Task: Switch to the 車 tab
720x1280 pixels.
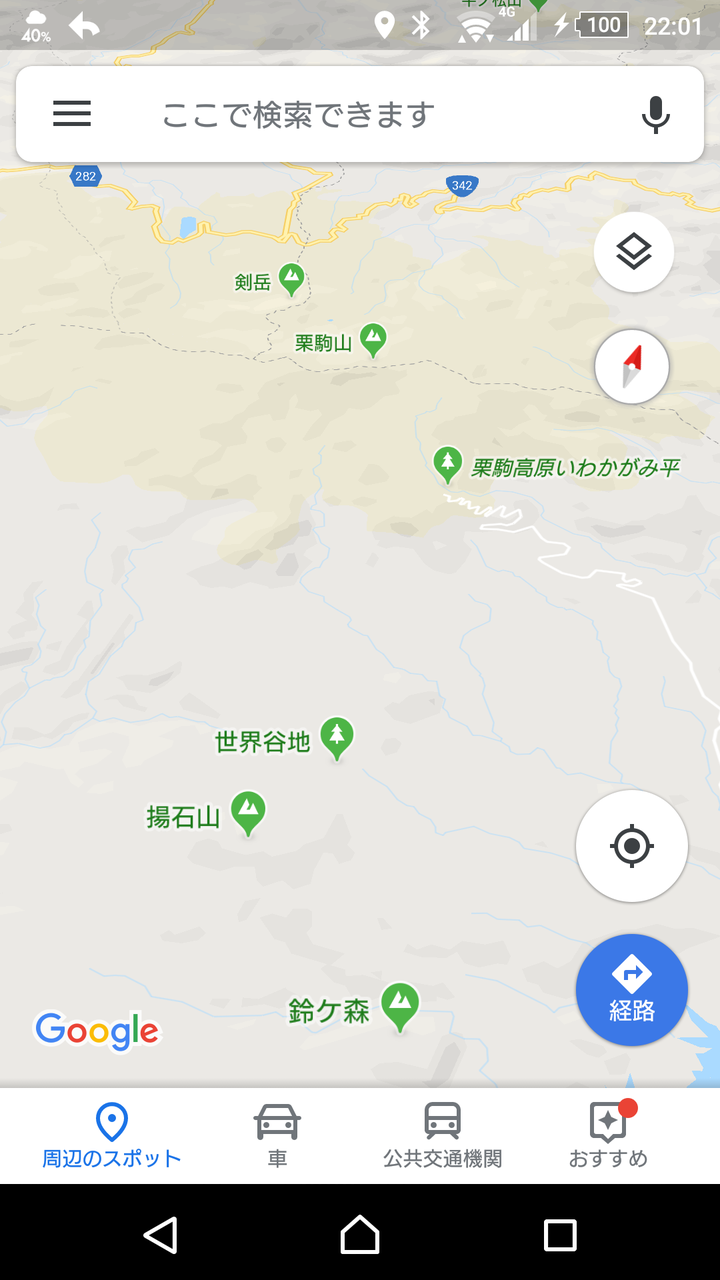Action: point(277,1136)
